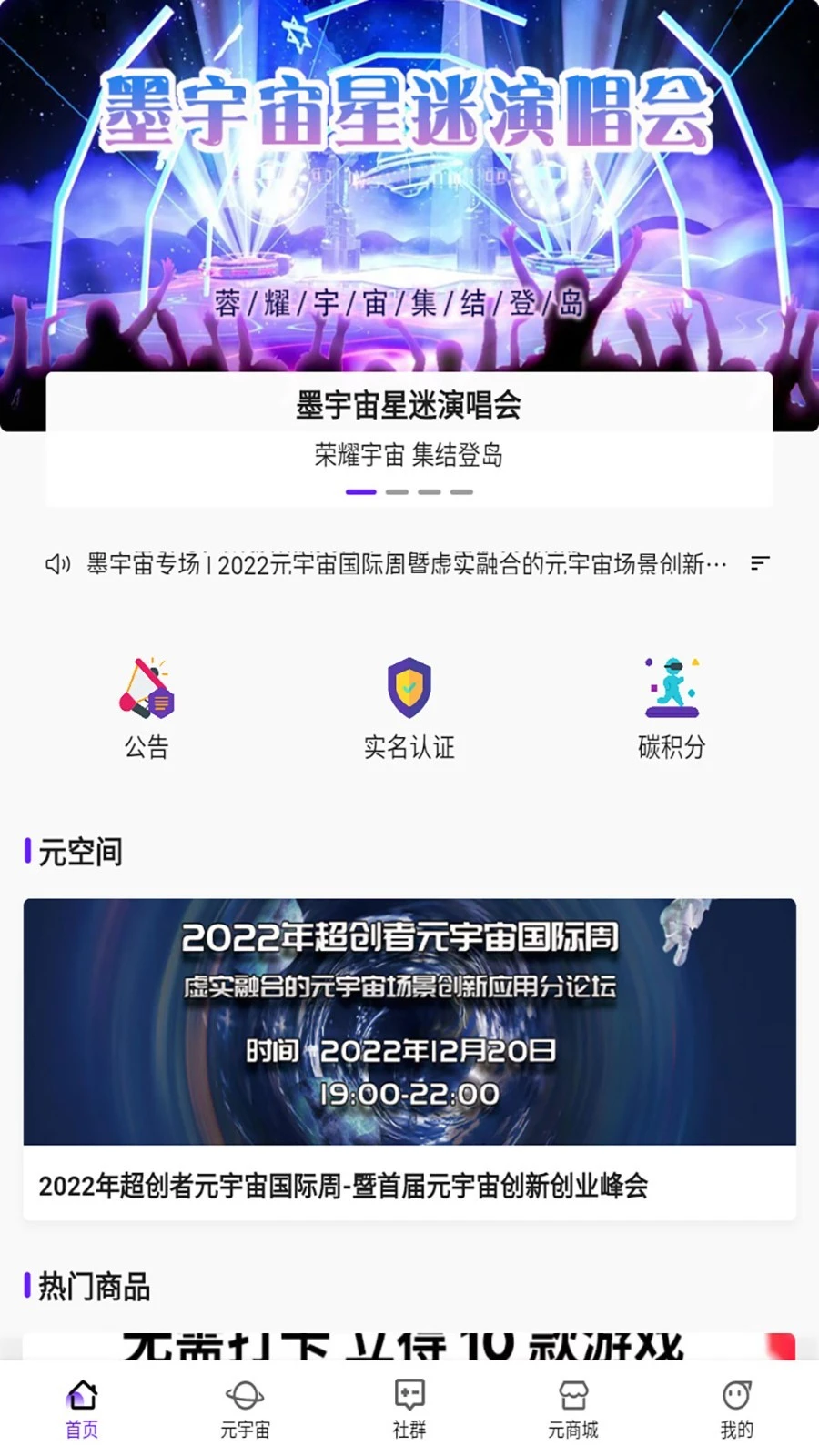Click the 元空间 section header
The height and width of the screenshot is (1456, 819).
[x=78, y=852]
